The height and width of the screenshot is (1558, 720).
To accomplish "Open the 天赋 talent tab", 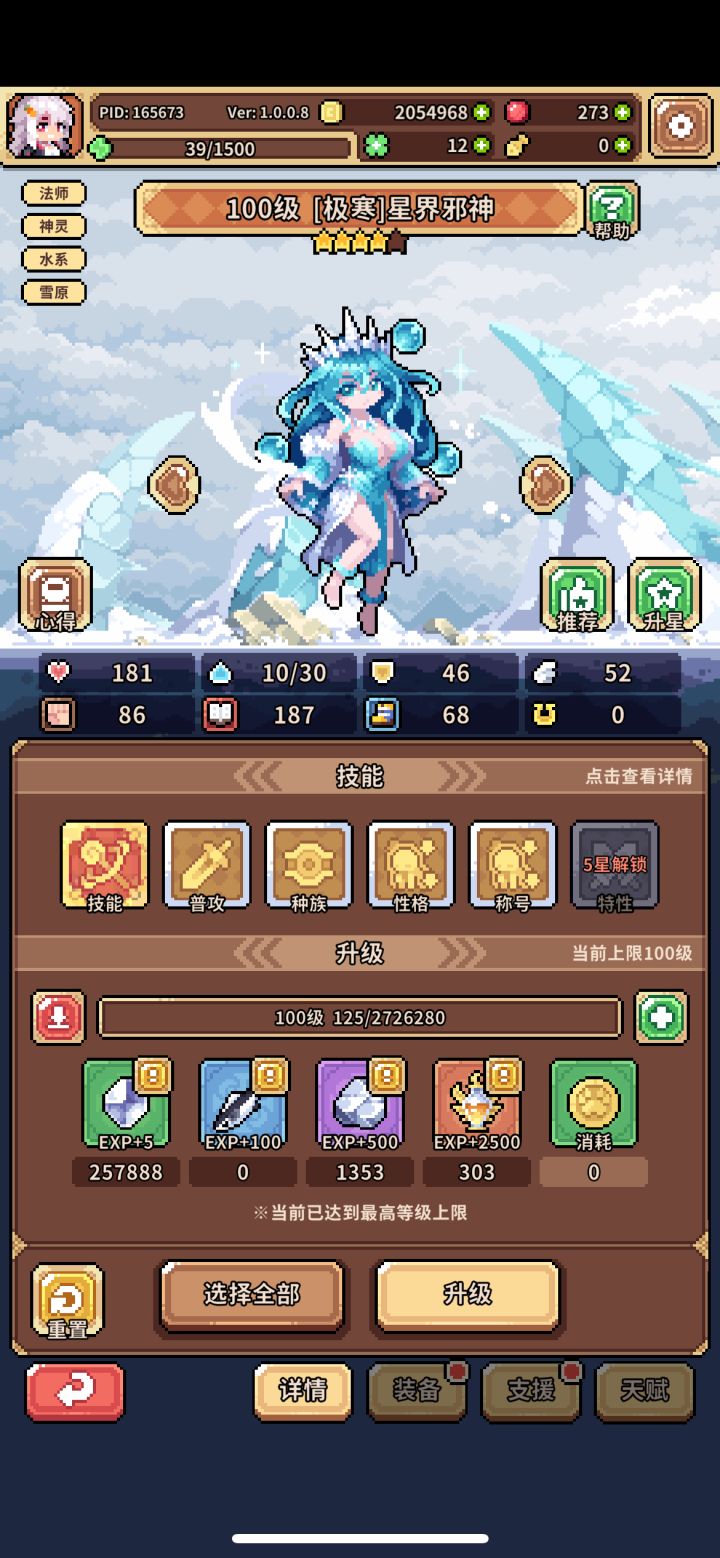I will 644,1391.
